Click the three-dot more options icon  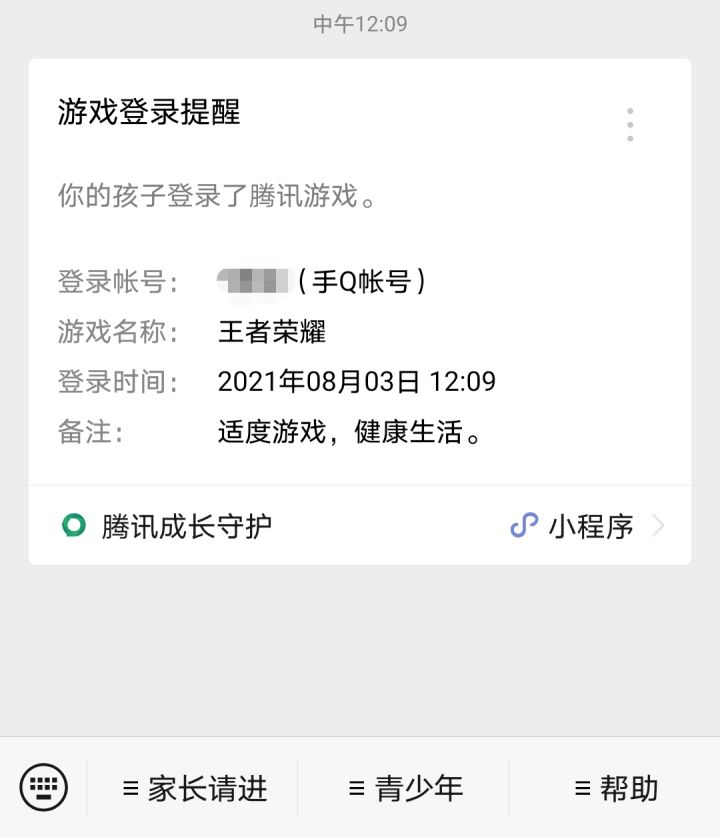[x=630, y=124]
